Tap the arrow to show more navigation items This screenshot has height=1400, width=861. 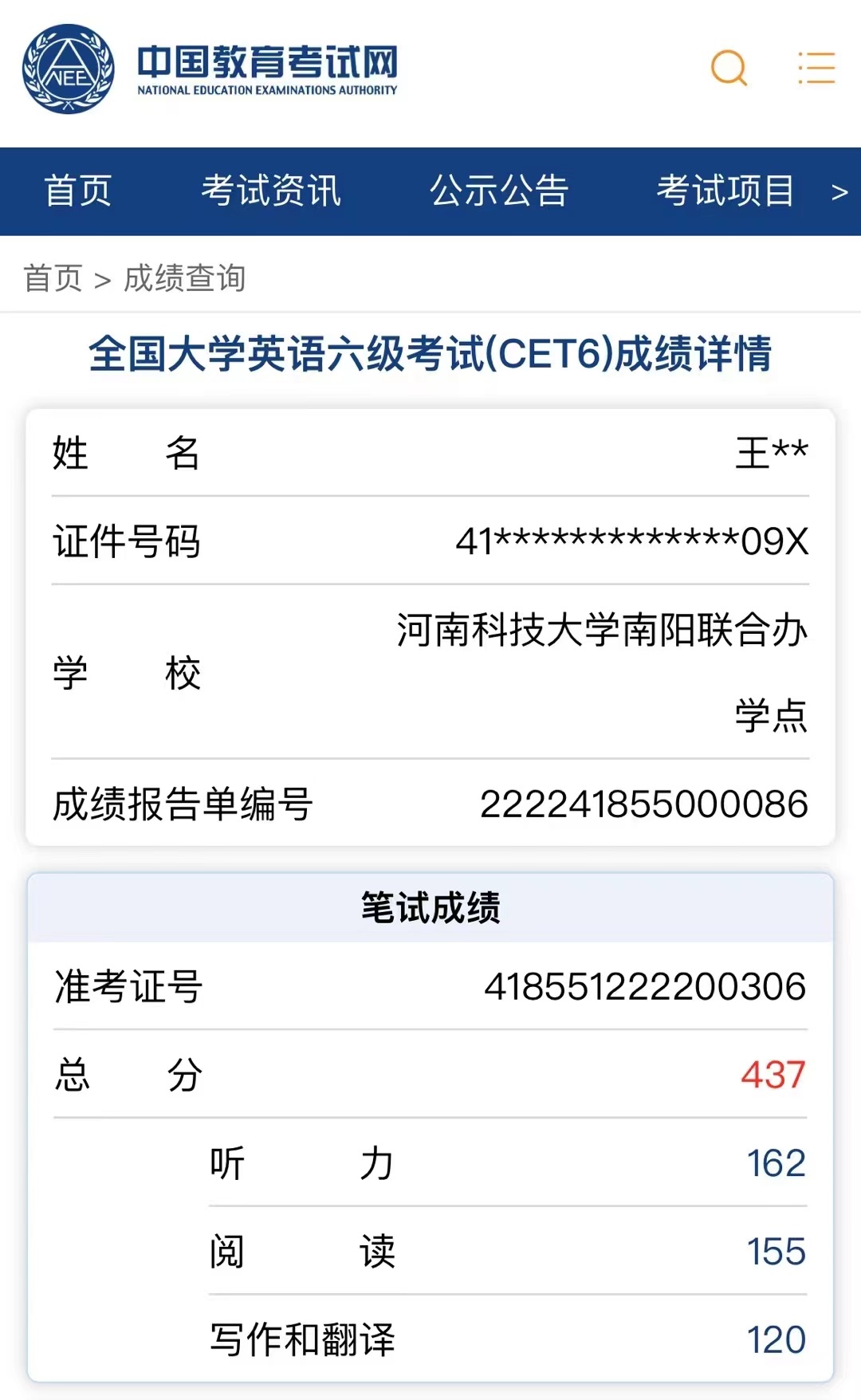click(839, 192)
